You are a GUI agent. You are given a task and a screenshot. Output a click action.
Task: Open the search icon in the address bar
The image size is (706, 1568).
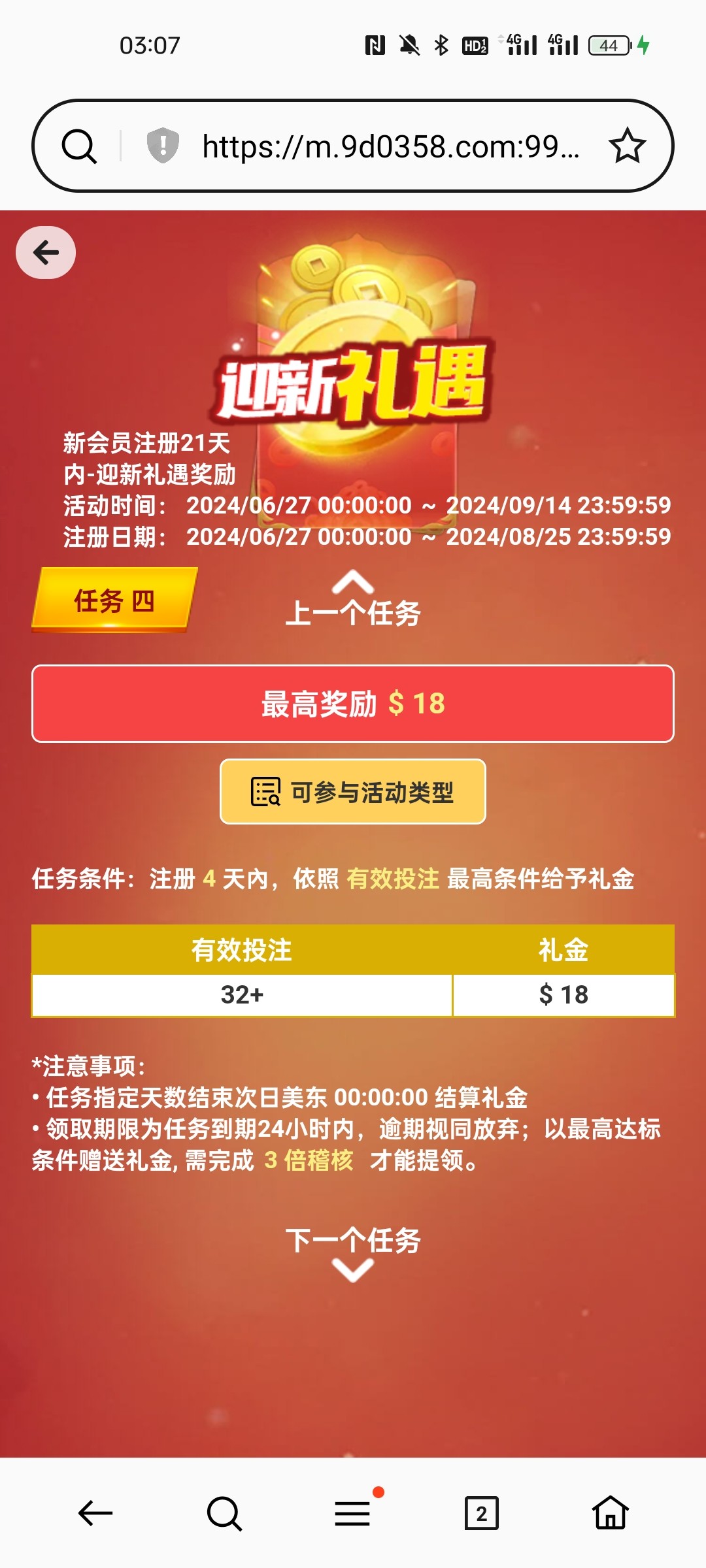tap(78, 146)
